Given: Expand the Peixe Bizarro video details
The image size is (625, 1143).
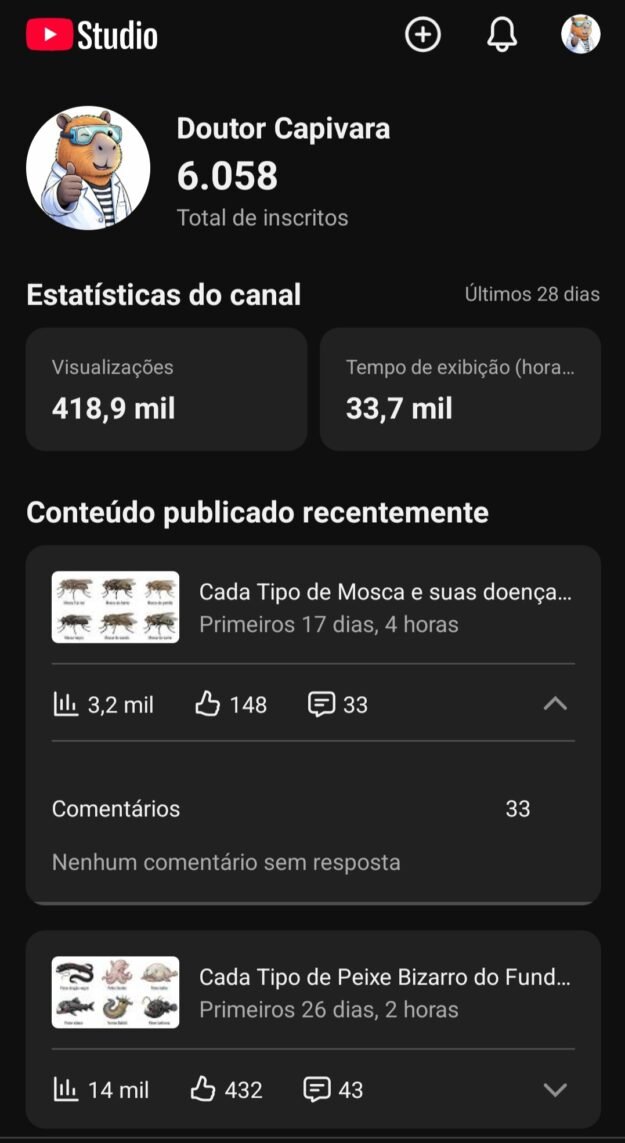Looking at the screenshot, I should coord(555,1089).
